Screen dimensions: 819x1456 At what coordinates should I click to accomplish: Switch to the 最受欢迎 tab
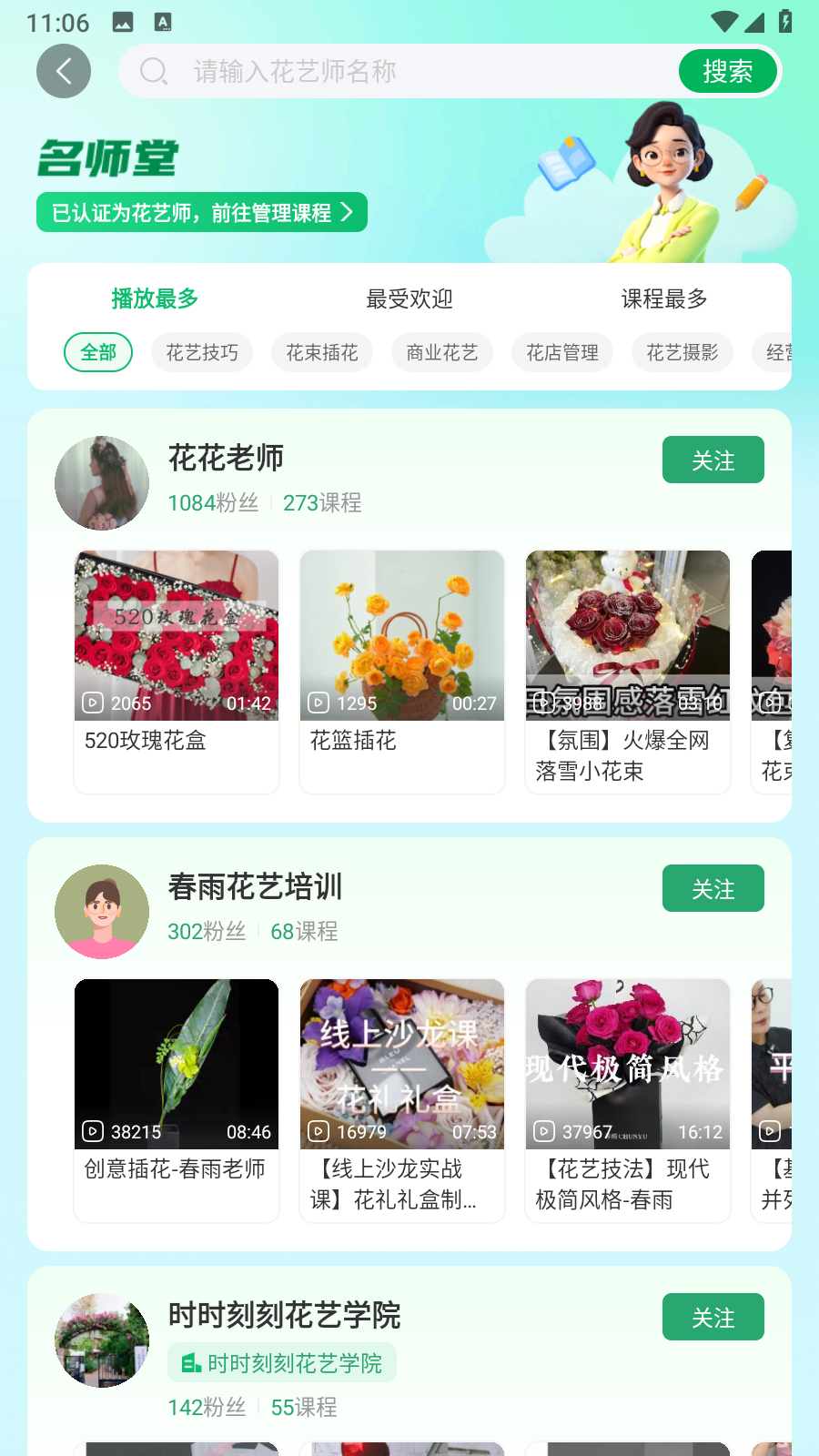tap(409, 298)
